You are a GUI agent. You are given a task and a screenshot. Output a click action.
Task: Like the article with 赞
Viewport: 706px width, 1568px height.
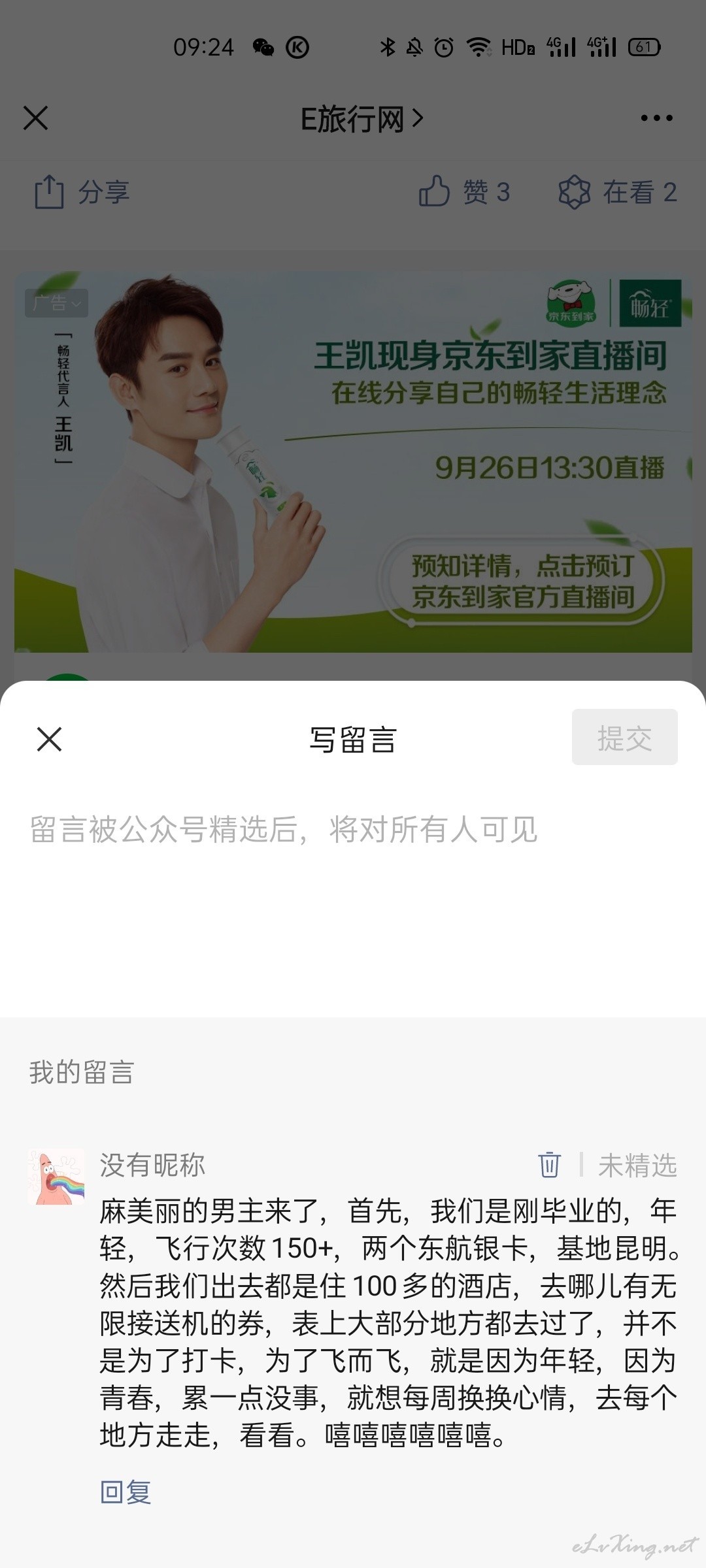[464, 192]
